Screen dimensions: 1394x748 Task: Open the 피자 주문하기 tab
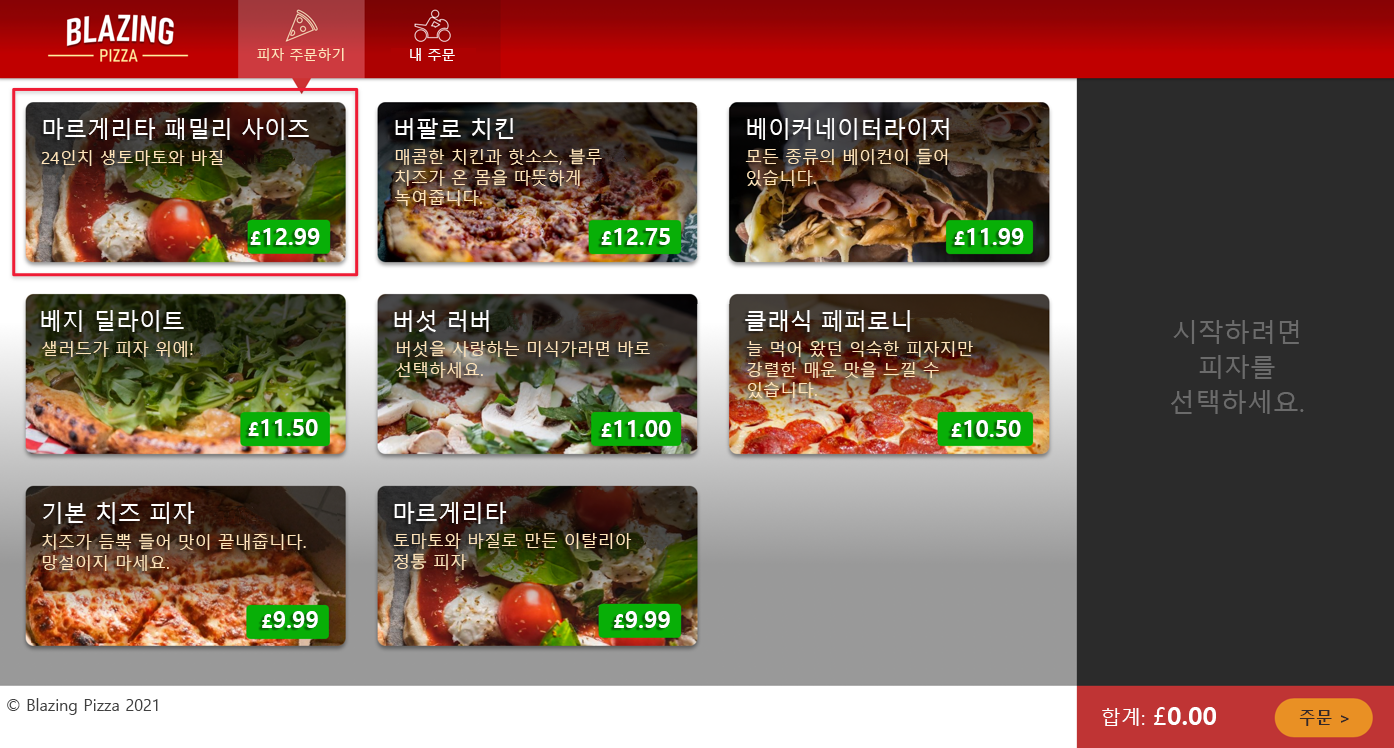click(301, 38)
